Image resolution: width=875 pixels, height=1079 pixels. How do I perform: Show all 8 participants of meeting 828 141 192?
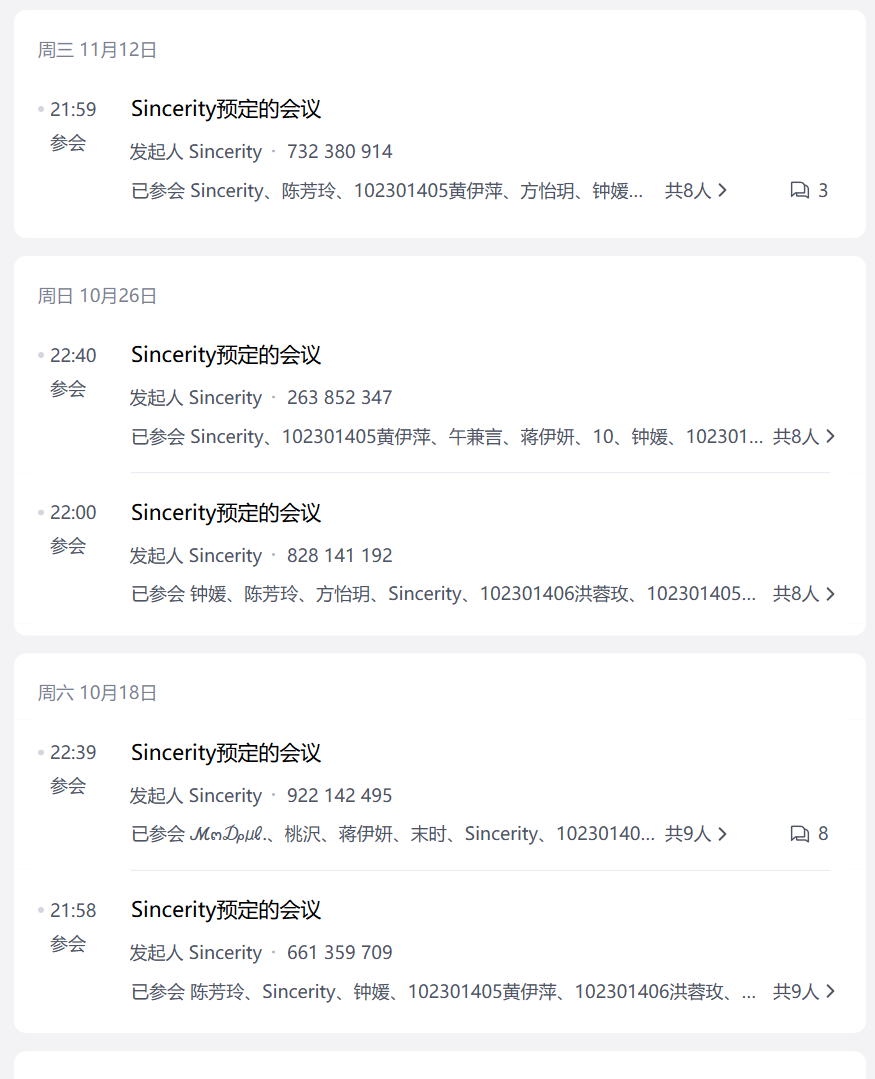[x=804, y=594]
